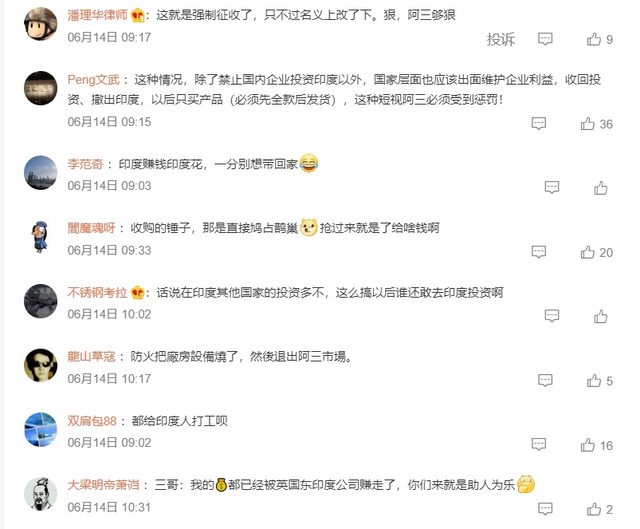Like 不锈钢考拉's comment
The width and height of the screenshot is (640, 529).
click(600, 316)
